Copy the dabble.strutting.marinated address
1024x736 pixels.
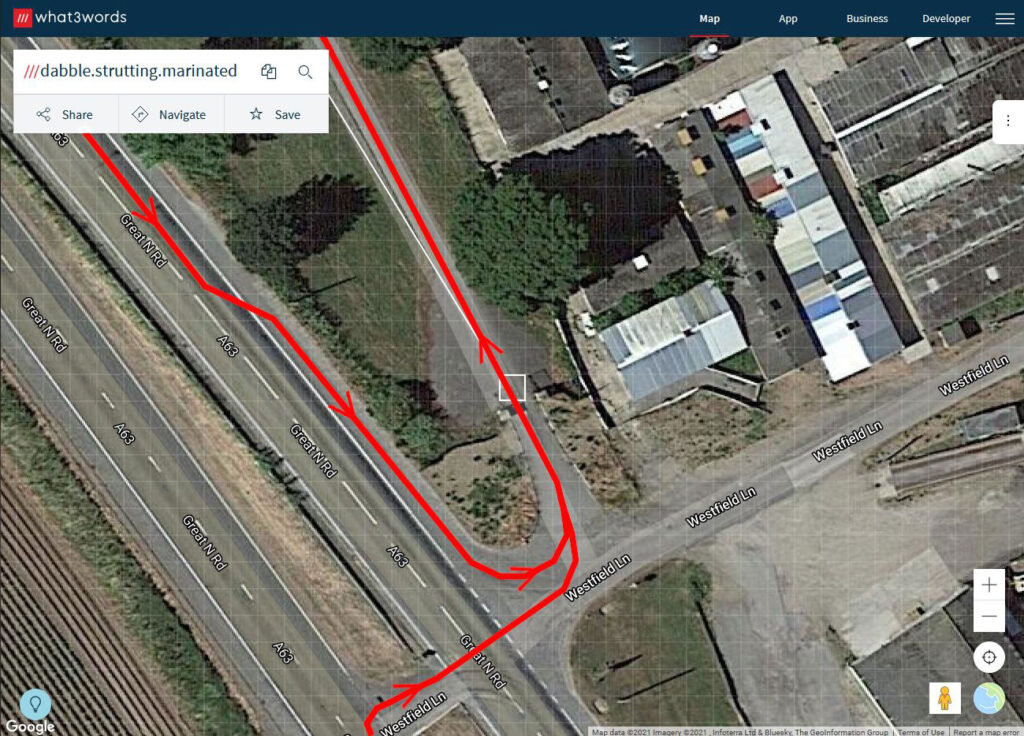pyautogui.click(x=268, y=72)
